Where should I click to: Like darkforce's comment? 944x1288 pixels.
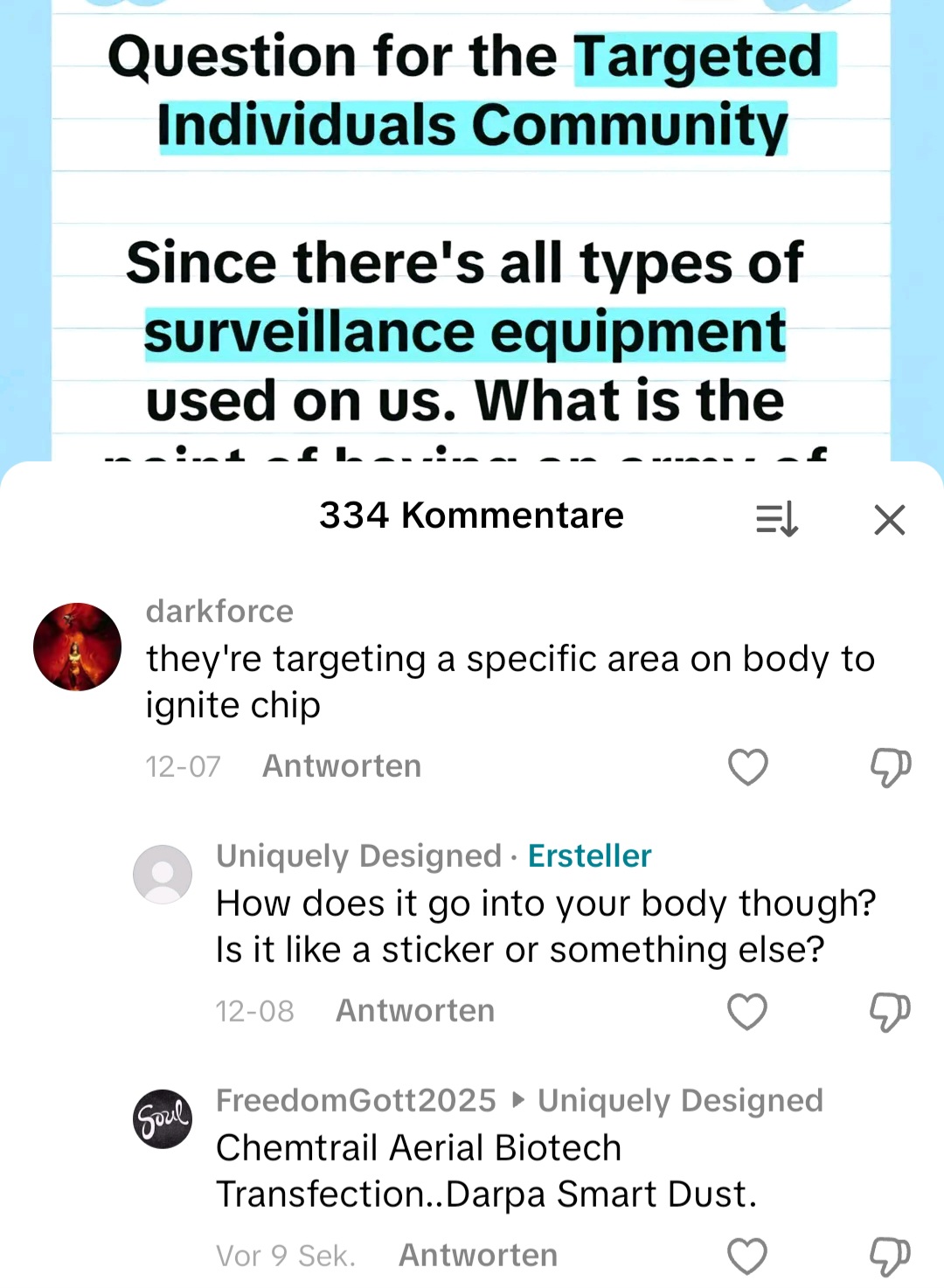747,767
